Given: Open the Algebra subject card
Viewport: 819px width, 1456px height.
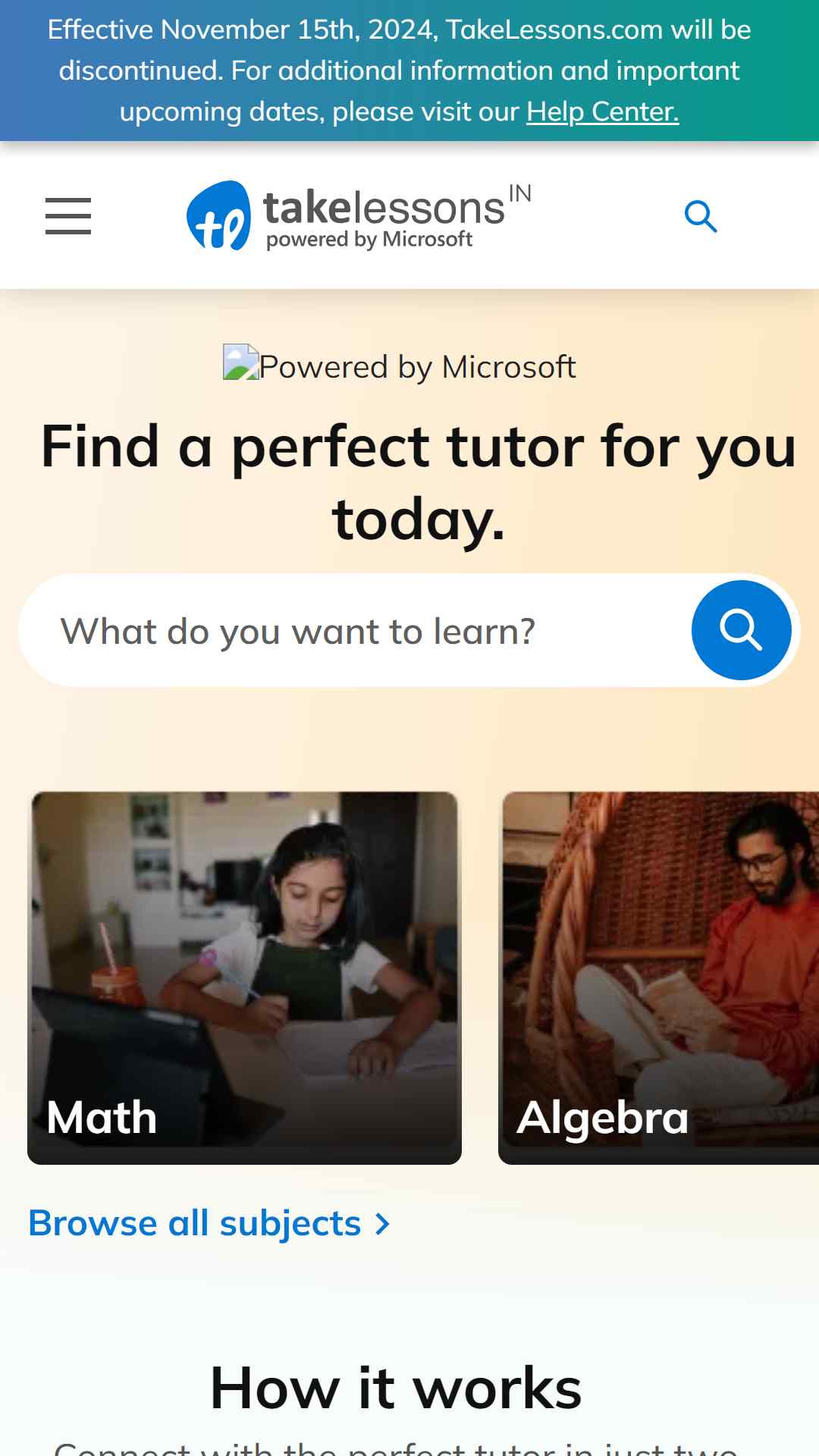Looking at the screenshot, I should [x=658, y=977].
